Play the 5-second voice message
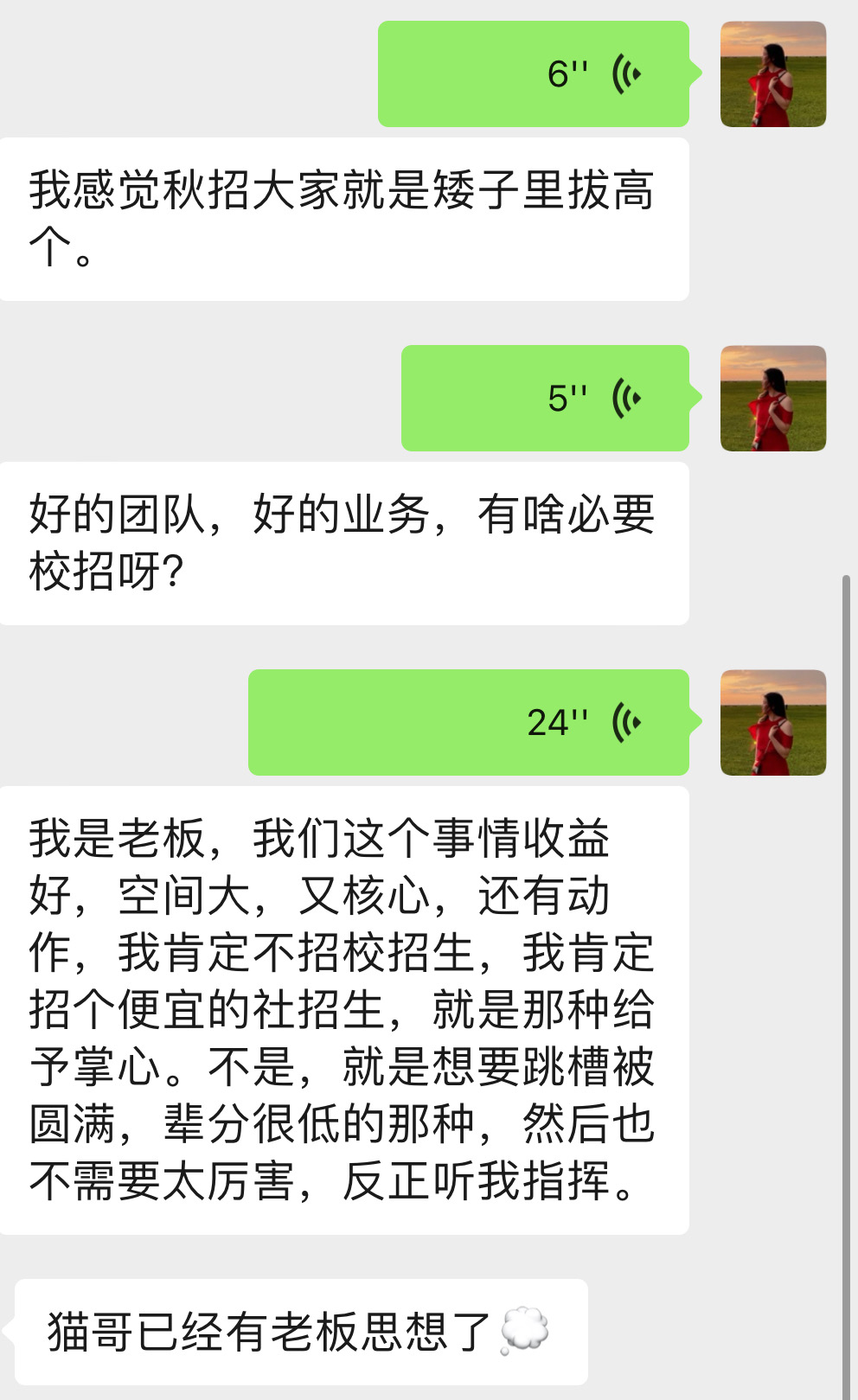 tap(546, 399)
